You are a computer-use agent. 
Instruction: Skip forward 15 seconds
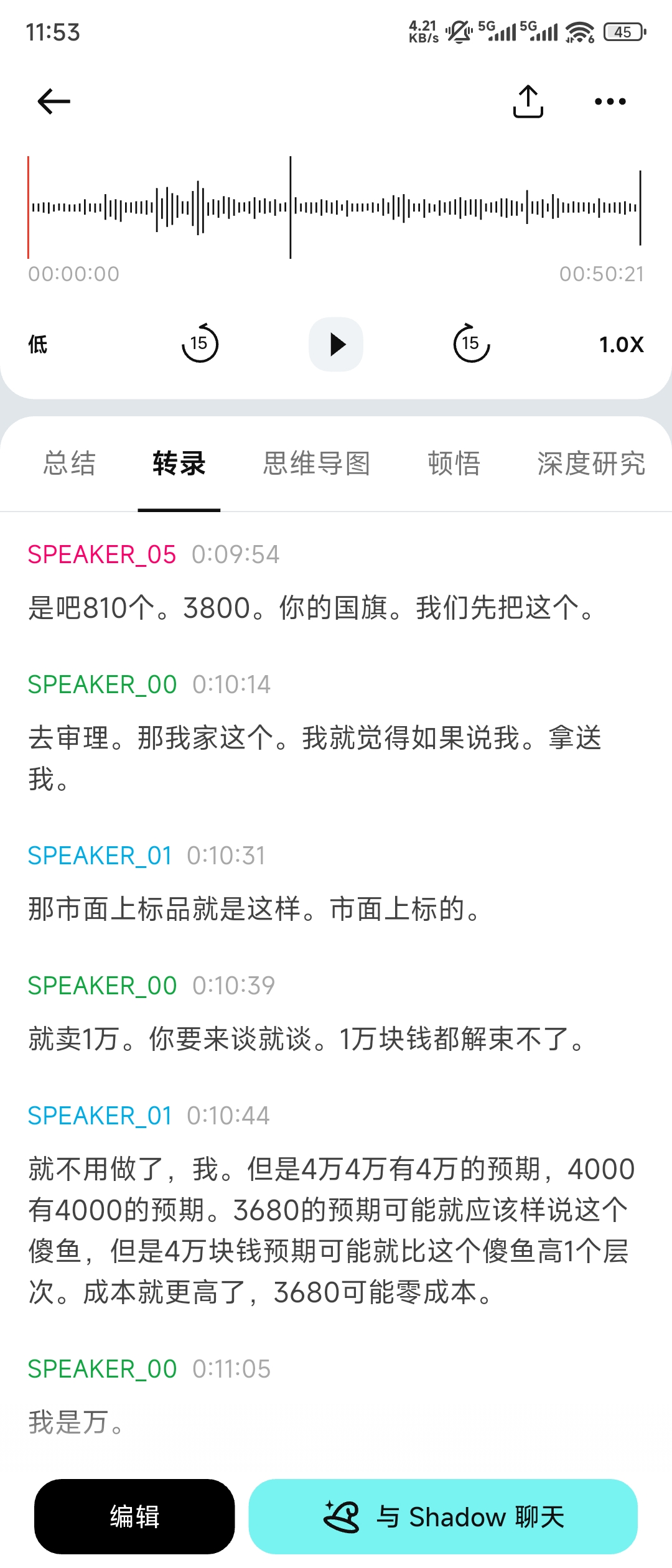(x=471, y=343)
